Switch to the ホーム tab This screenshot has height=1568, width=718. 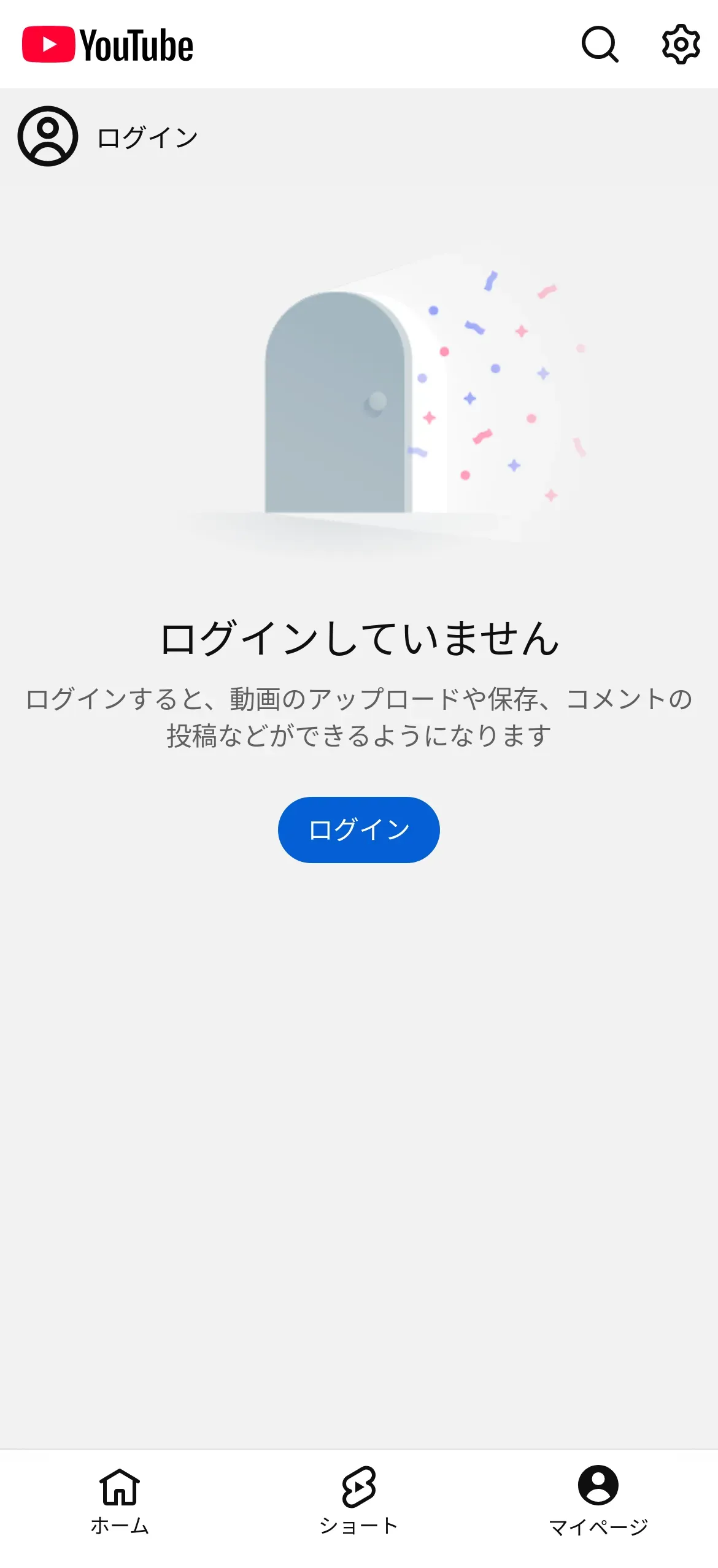click(x=120, y=1499)
